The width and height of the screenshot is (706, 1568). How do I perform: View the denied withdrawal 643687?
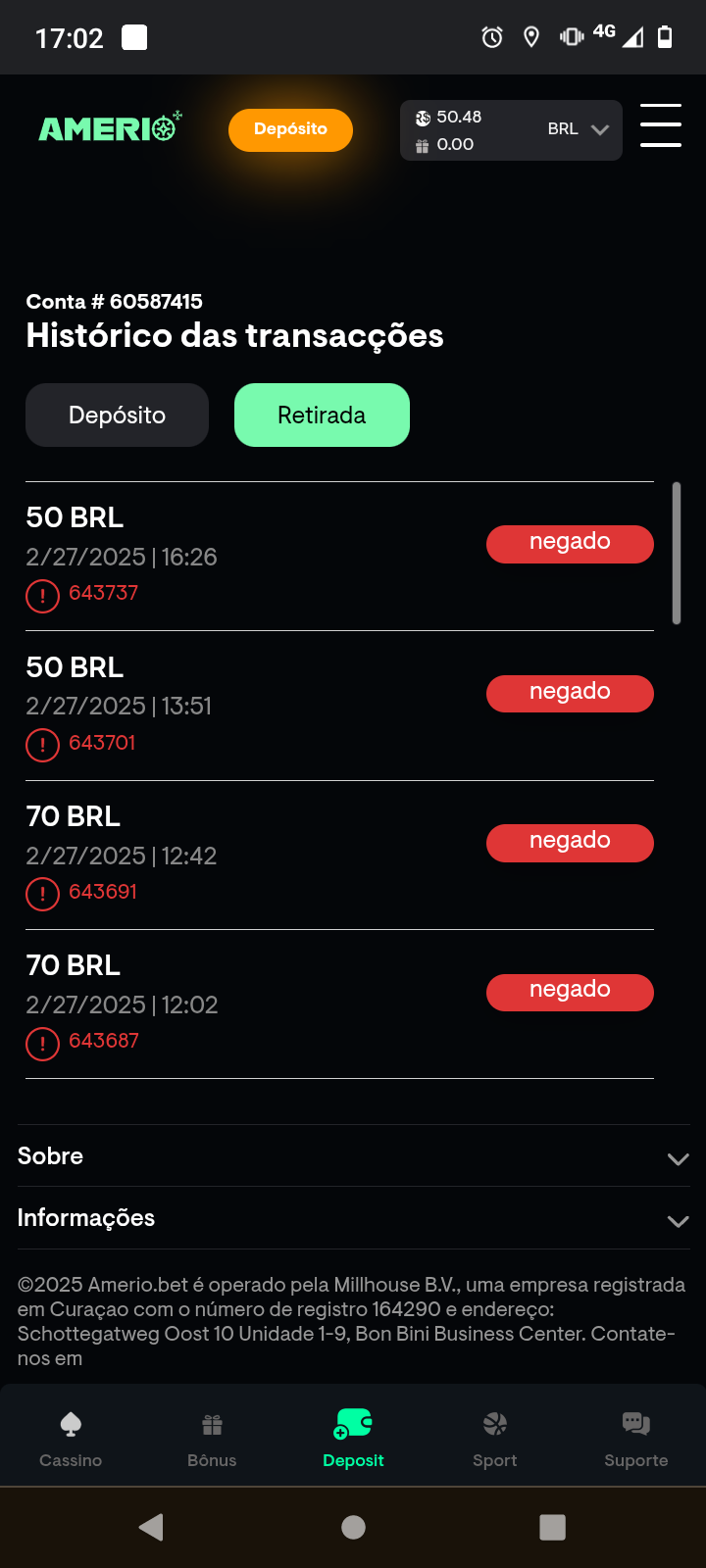(339, 1004)
